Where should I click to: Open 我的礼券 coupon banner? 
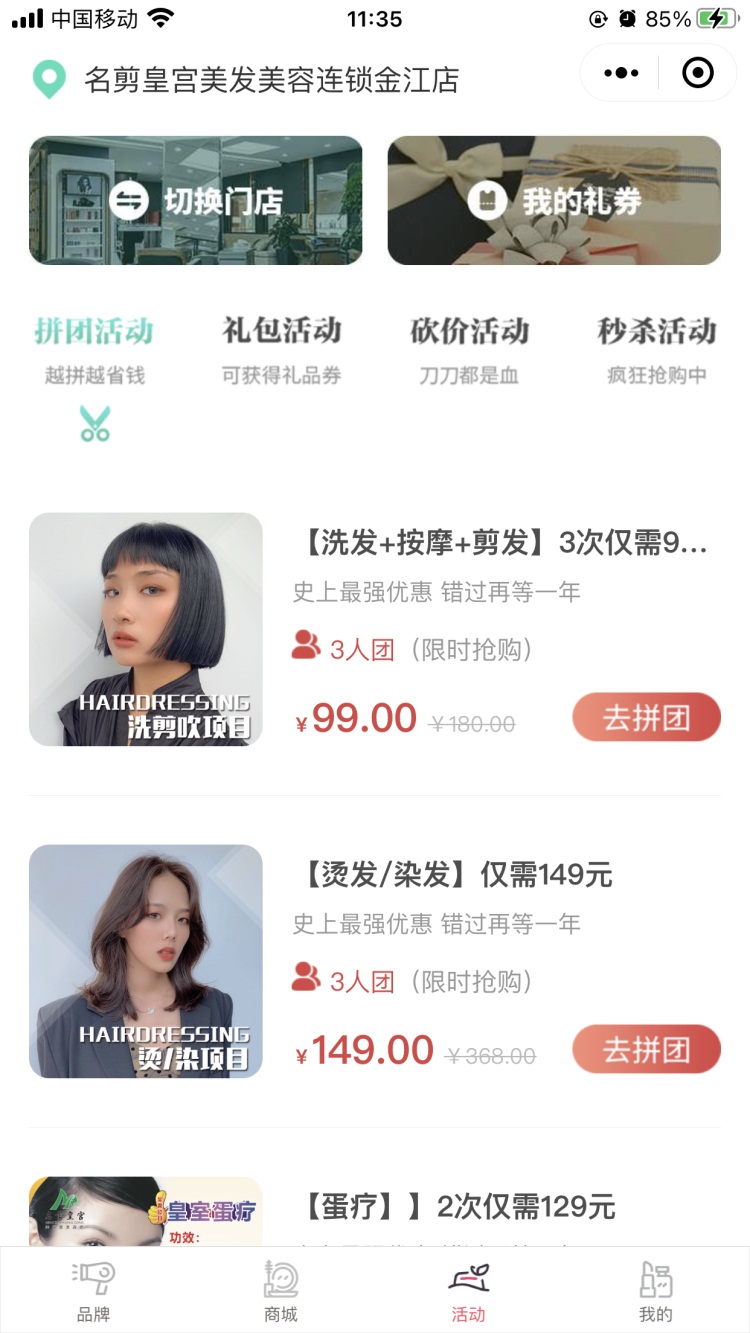tap(554, 200)
